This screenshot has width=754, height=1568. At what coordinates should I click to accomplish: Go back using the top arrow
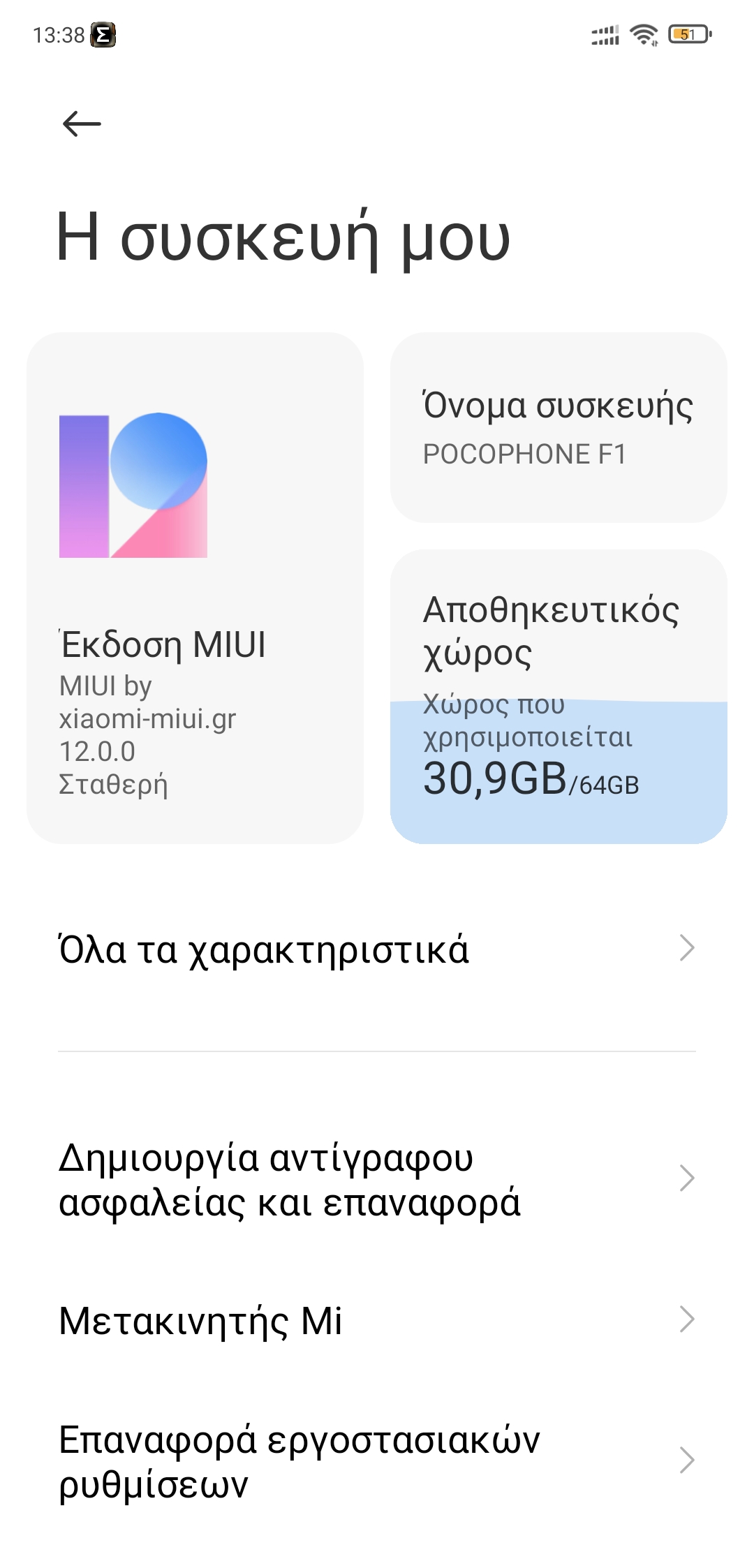click(x=82, y=124)
